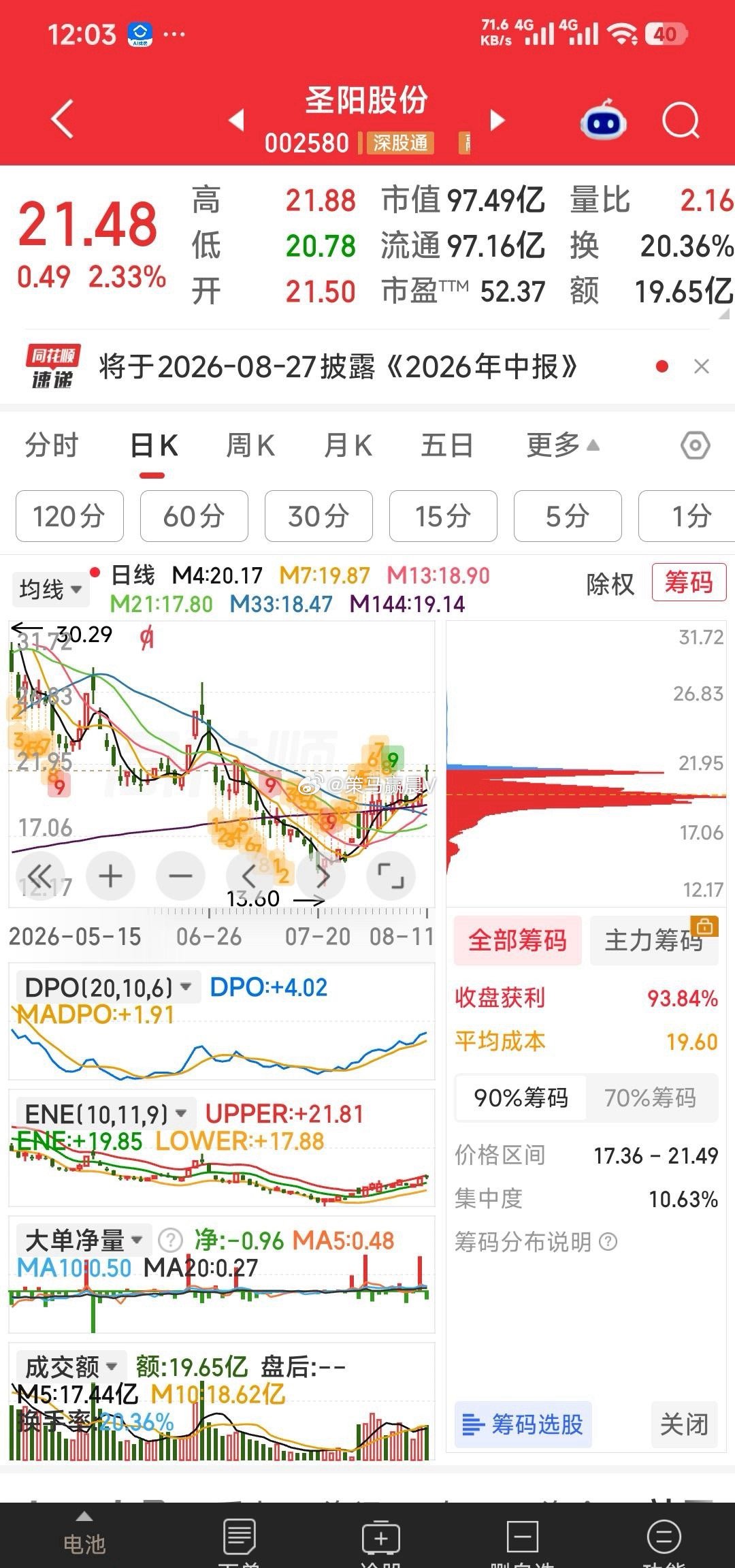The image size is (735, 1568).
Task: Zoom in the K-line with plus button
Action: click(x=111, y=876)
